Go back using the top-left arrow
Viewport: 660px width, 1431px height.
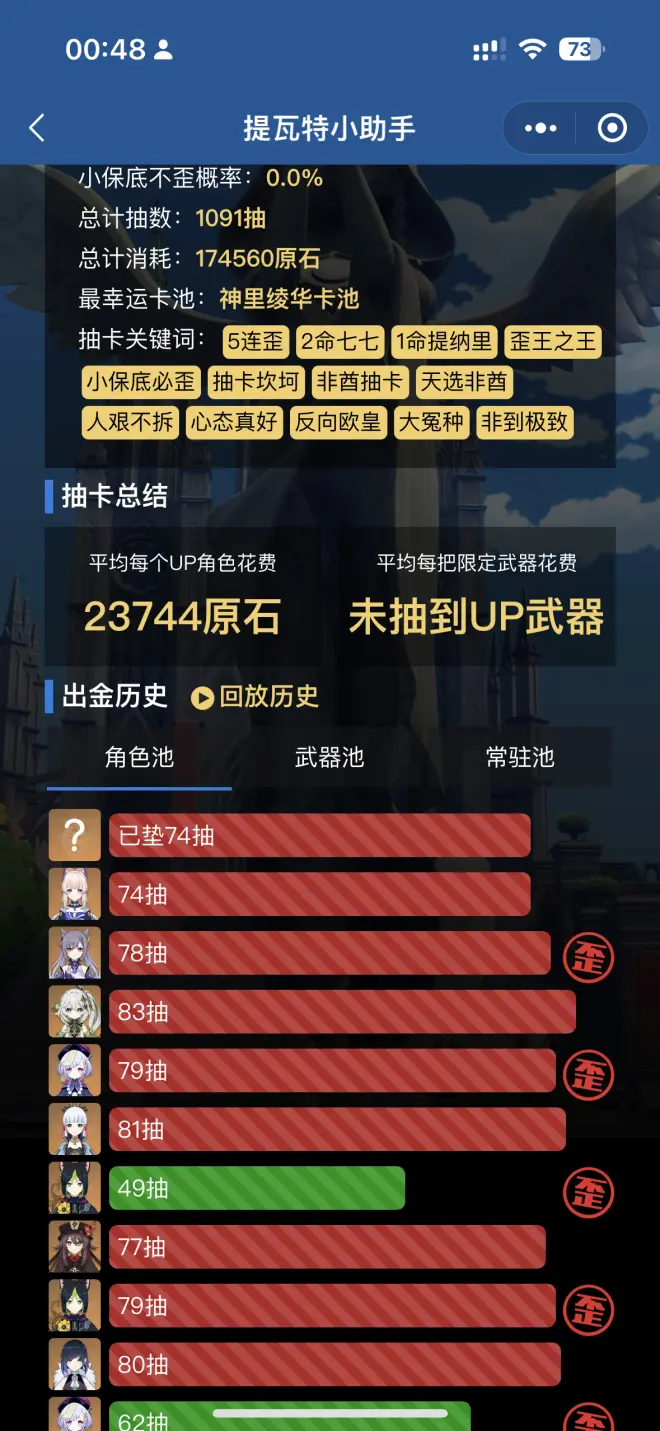coord(37,128)
